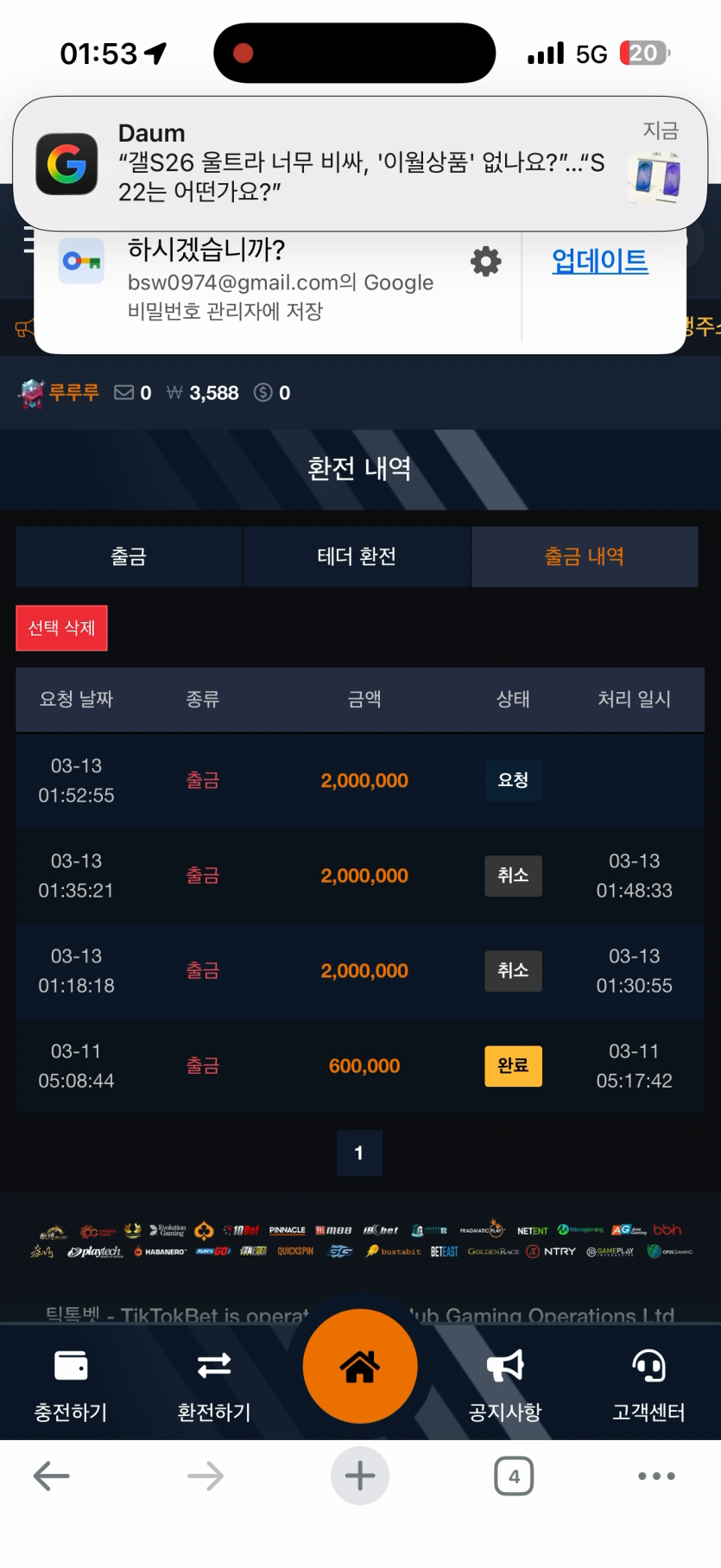Select the 출금 내역 tab
The image size is (721, 1568).
(x=585, y=556)
